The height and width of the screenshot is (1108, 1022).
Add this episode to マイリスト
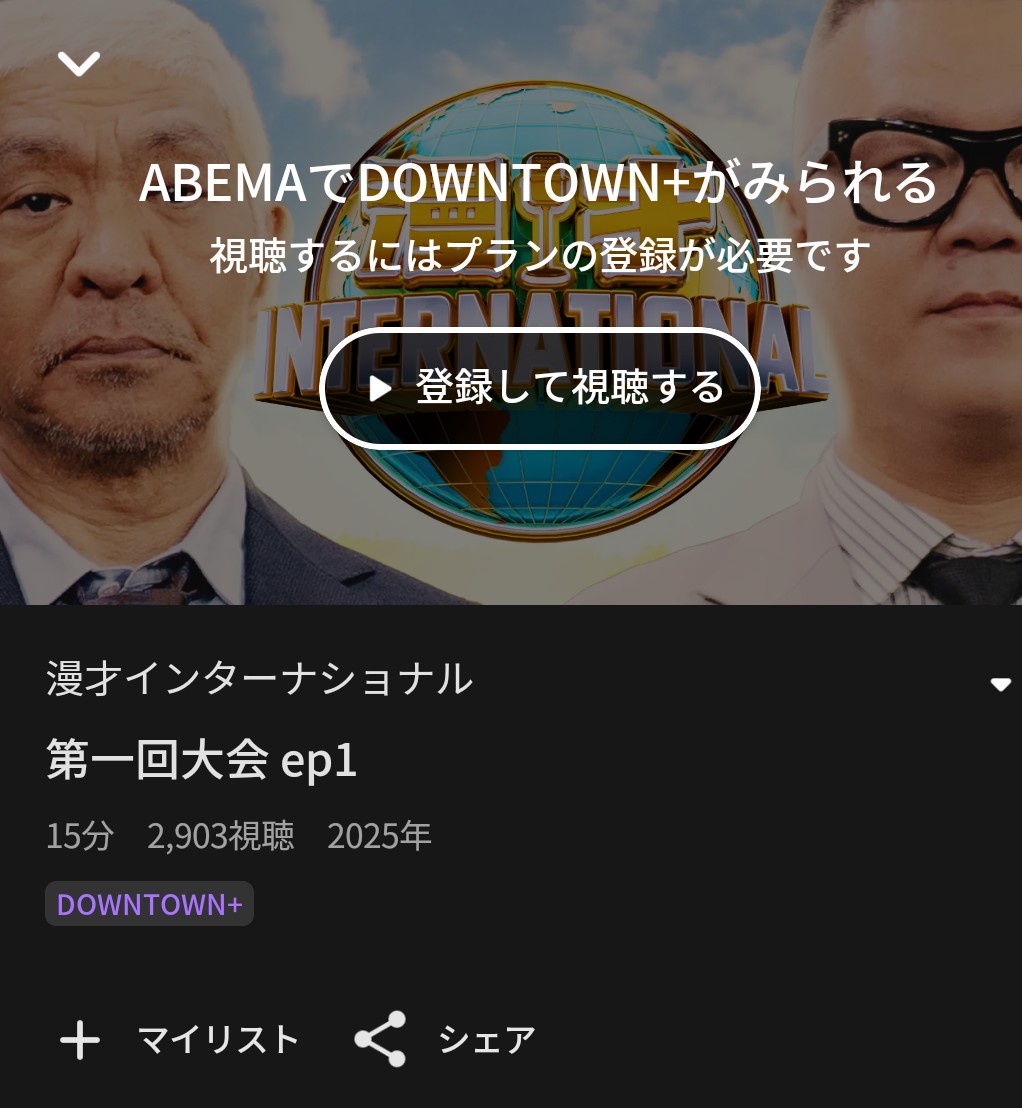(x=180, y=1040)
